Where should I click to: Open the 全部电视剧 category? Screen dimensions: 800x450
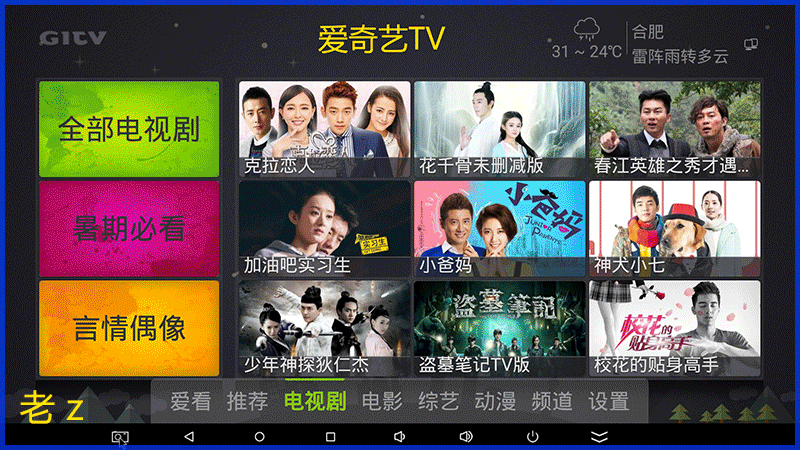coord(129,129)
